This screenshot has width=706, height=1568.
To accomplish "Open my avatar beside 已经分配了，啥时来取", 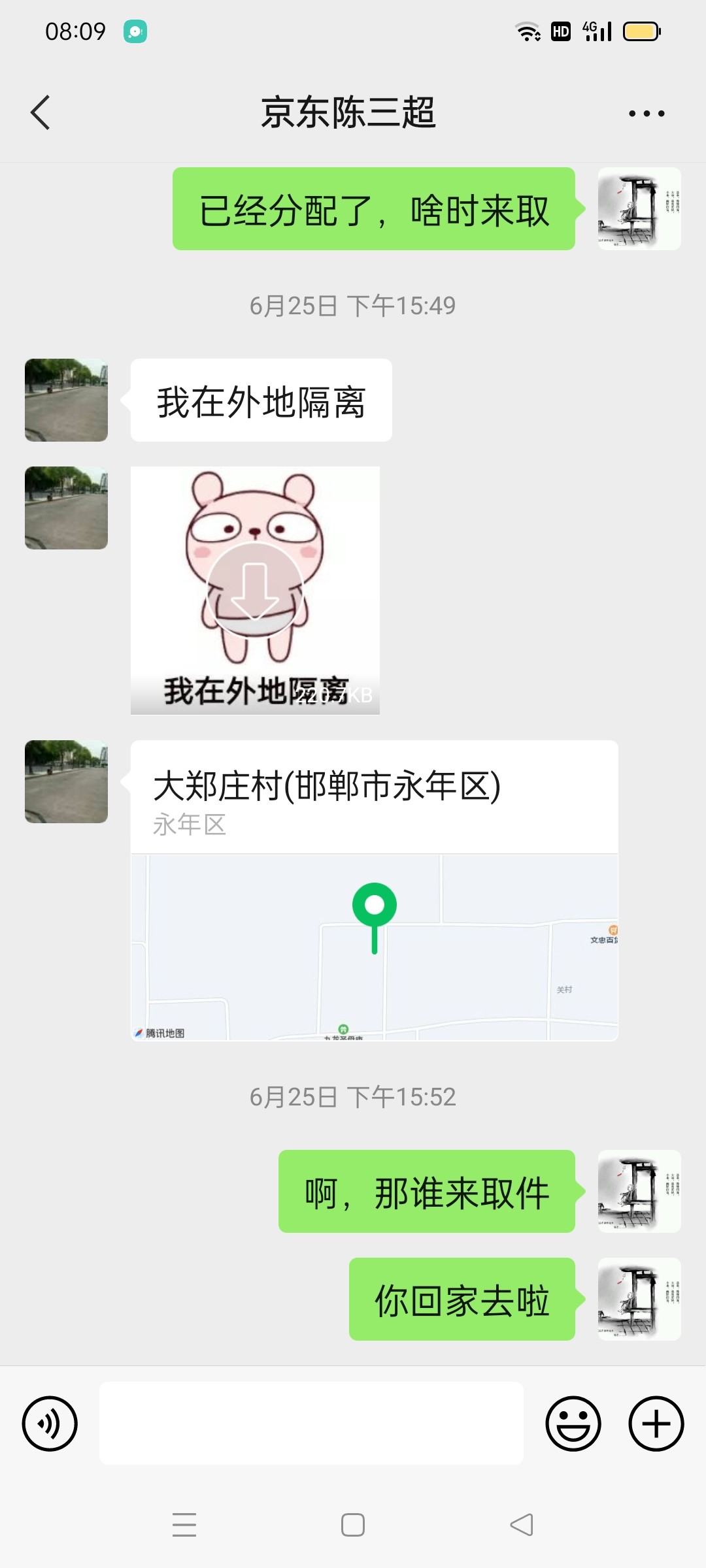I will coord(639,208).
